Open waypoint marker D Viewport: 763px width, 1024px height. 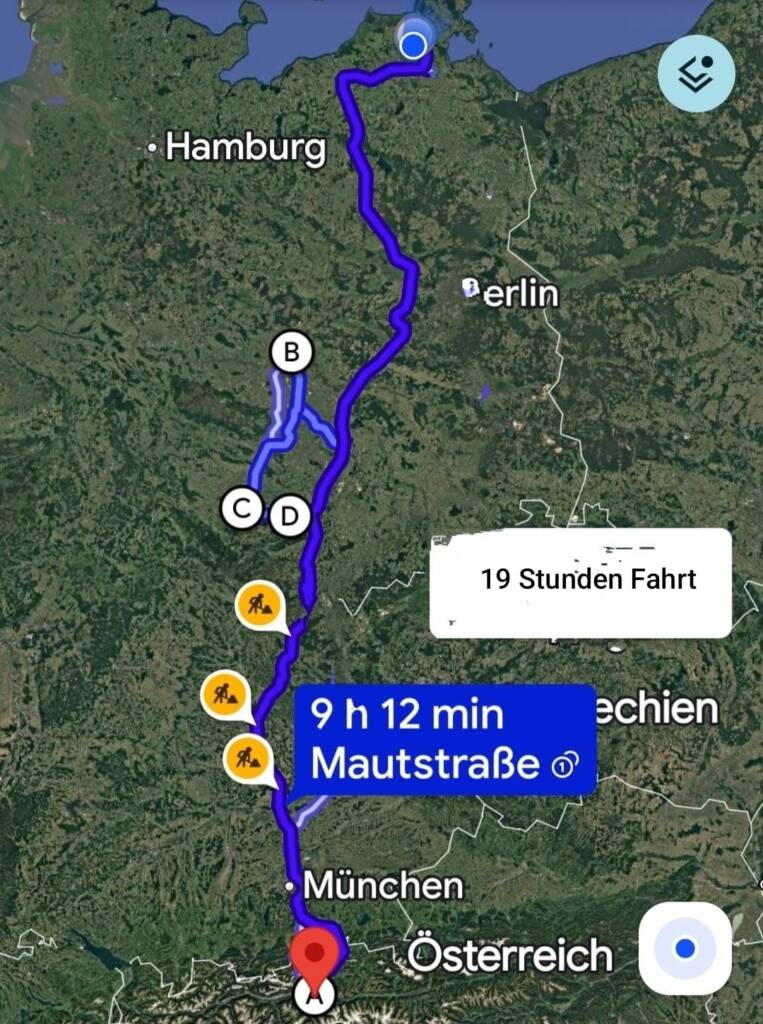click(289, 516)
